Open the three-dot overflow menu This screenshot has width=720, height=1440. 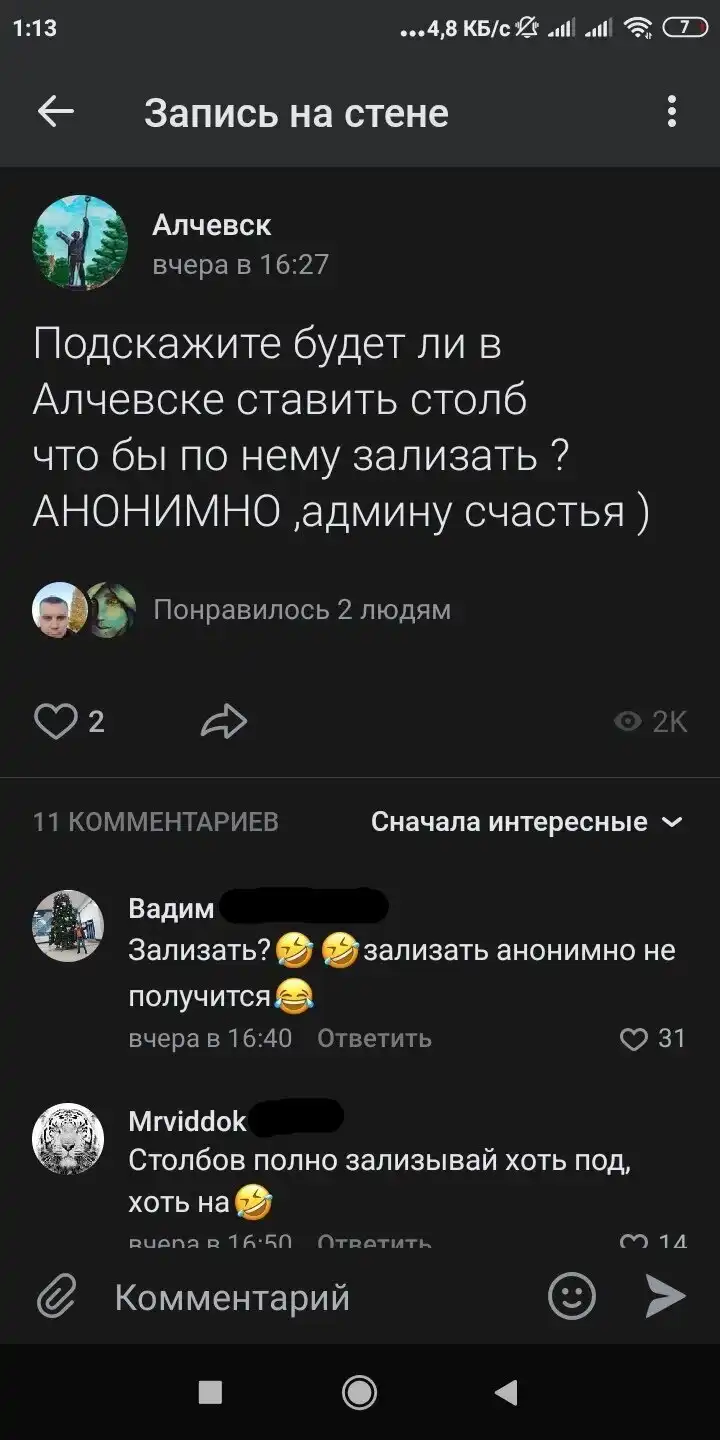[x=672, y=112]
